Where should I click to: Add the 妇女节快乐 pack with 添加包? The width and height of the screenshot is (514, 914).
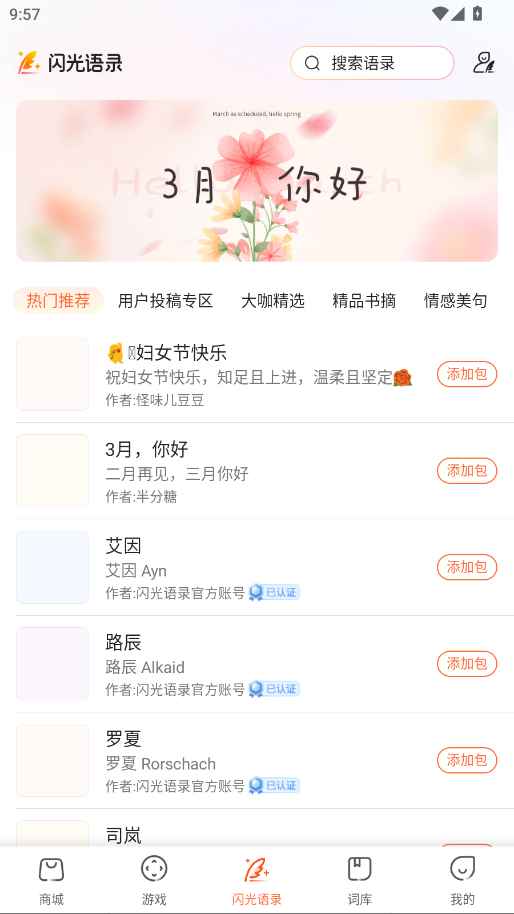coord(467,374)
